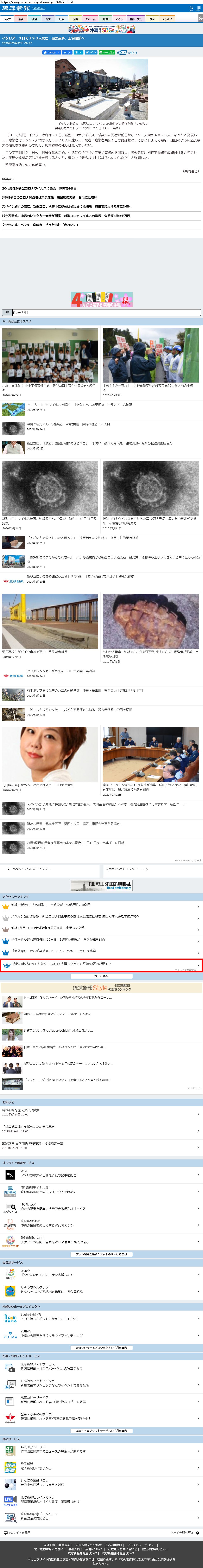Share the article with the ツイート button
203x1568 pixels.
pyautogui.click(x=91, y=52)
